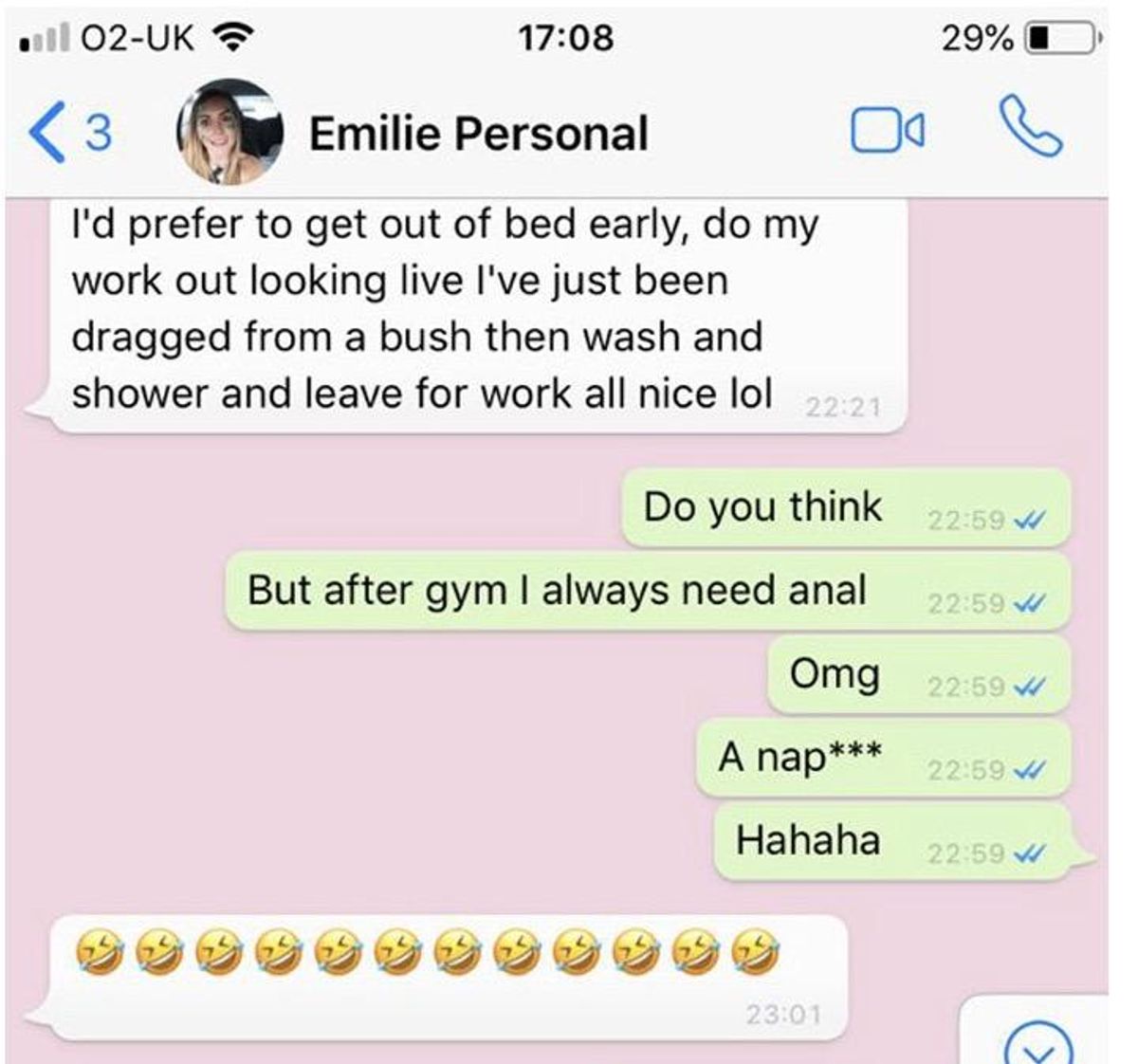
Task: Open Emilie Personal contact info
Action: [479, 133]
